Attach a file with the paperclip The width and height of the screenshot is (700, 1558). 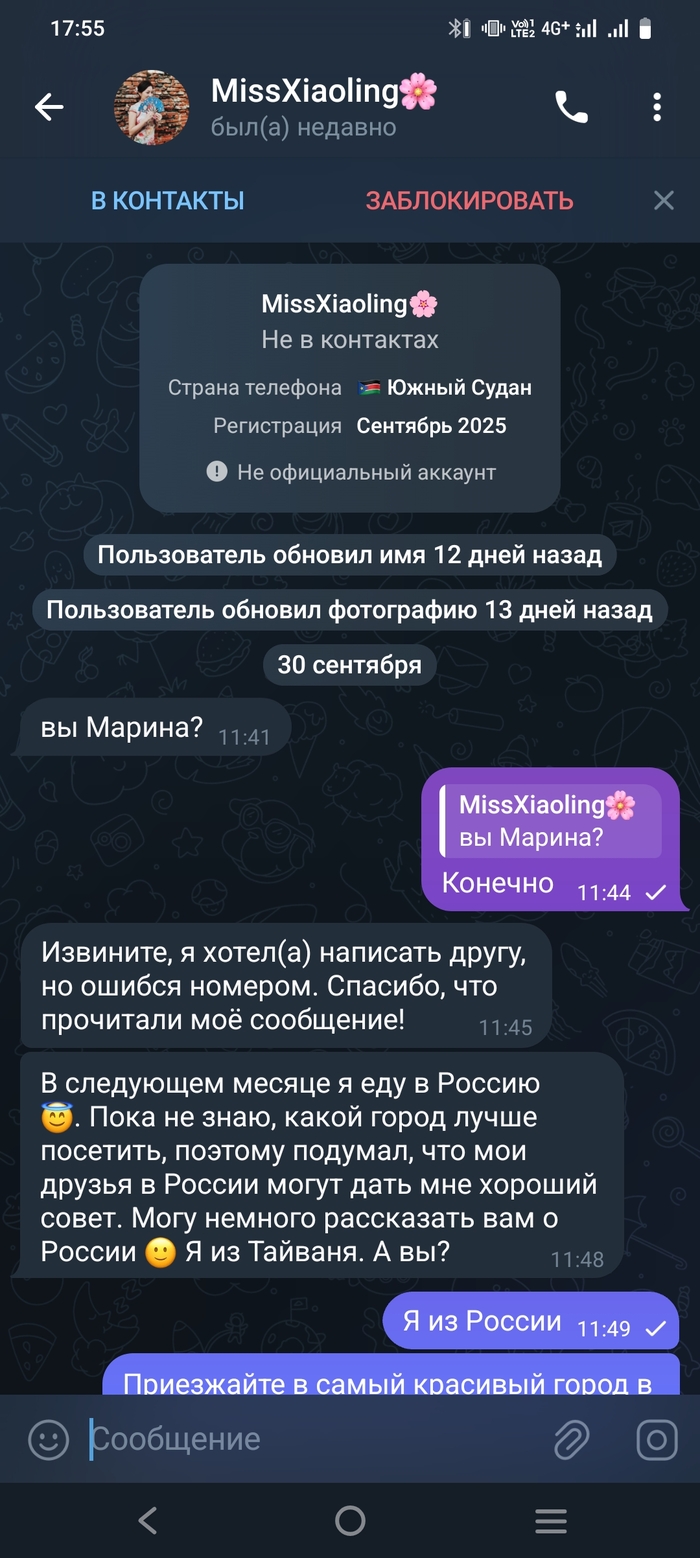click(x=571, y=1440)
